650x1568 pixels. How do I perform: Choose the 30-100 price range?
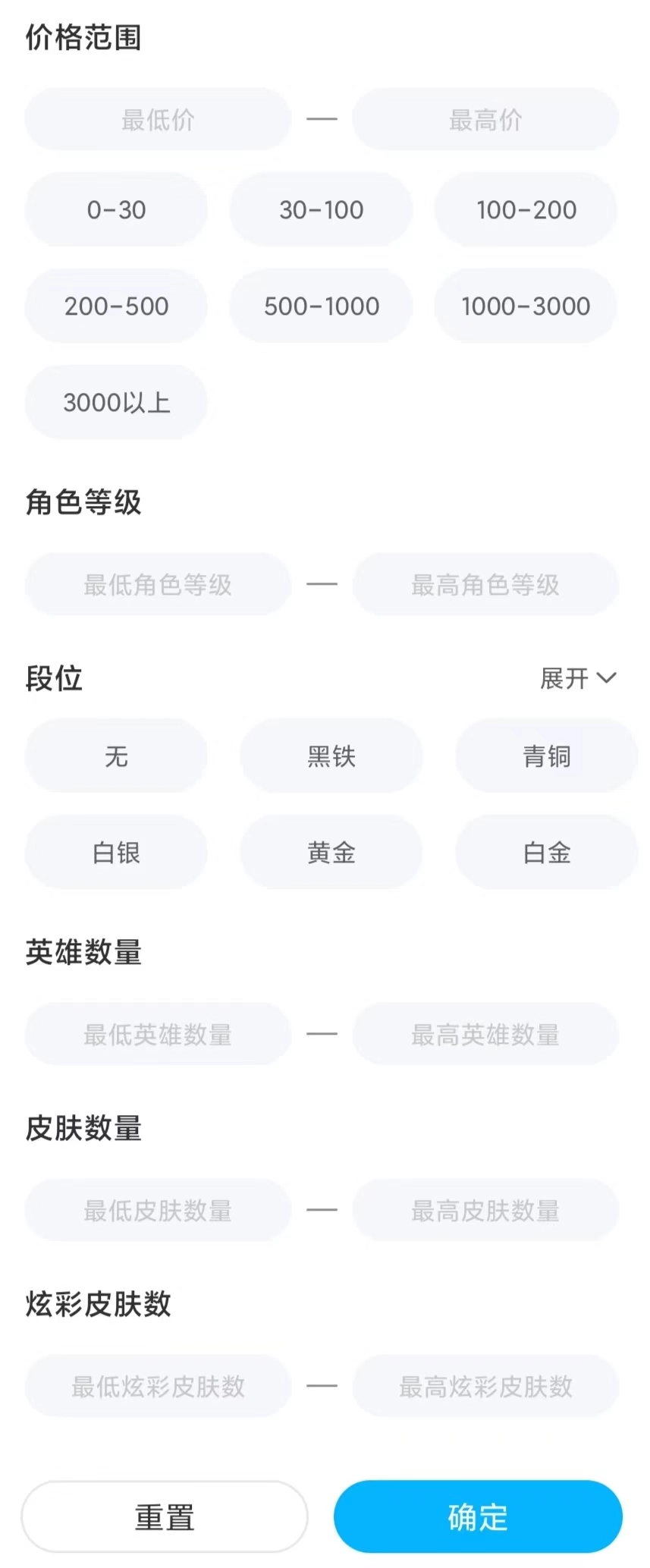pos(321,209)
